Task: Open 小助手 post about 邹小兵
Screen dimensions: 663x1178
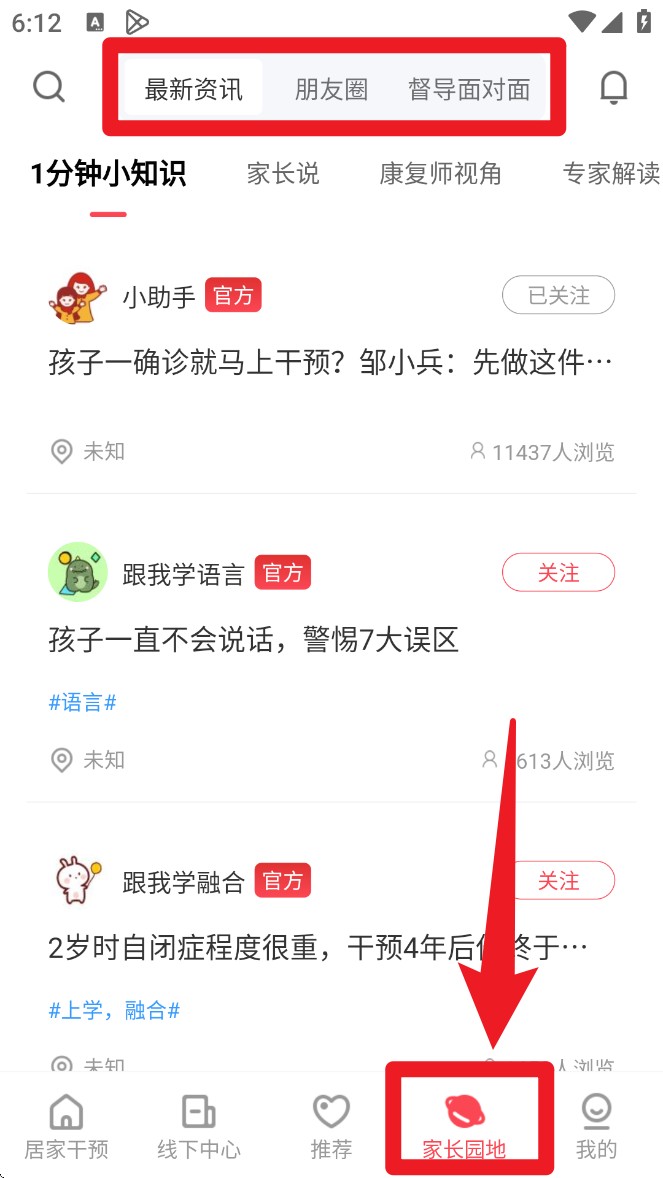Action: [330, 362]
